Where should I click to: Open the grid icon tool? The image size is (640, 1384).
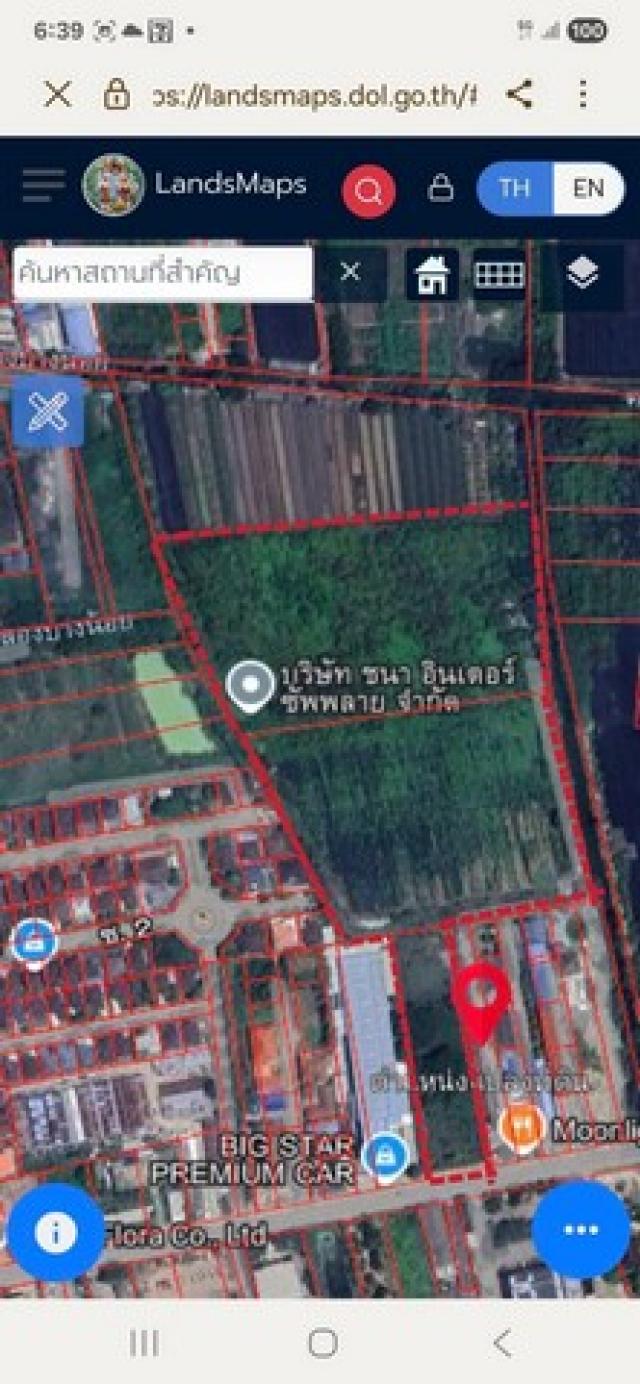(499, 274)
